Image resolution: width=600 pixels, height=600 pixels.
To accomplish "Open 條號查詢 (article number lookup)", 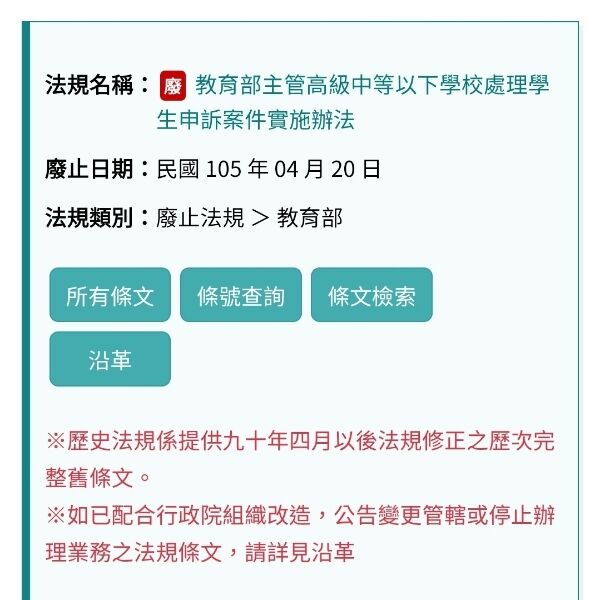I will [x=241, y=296].
